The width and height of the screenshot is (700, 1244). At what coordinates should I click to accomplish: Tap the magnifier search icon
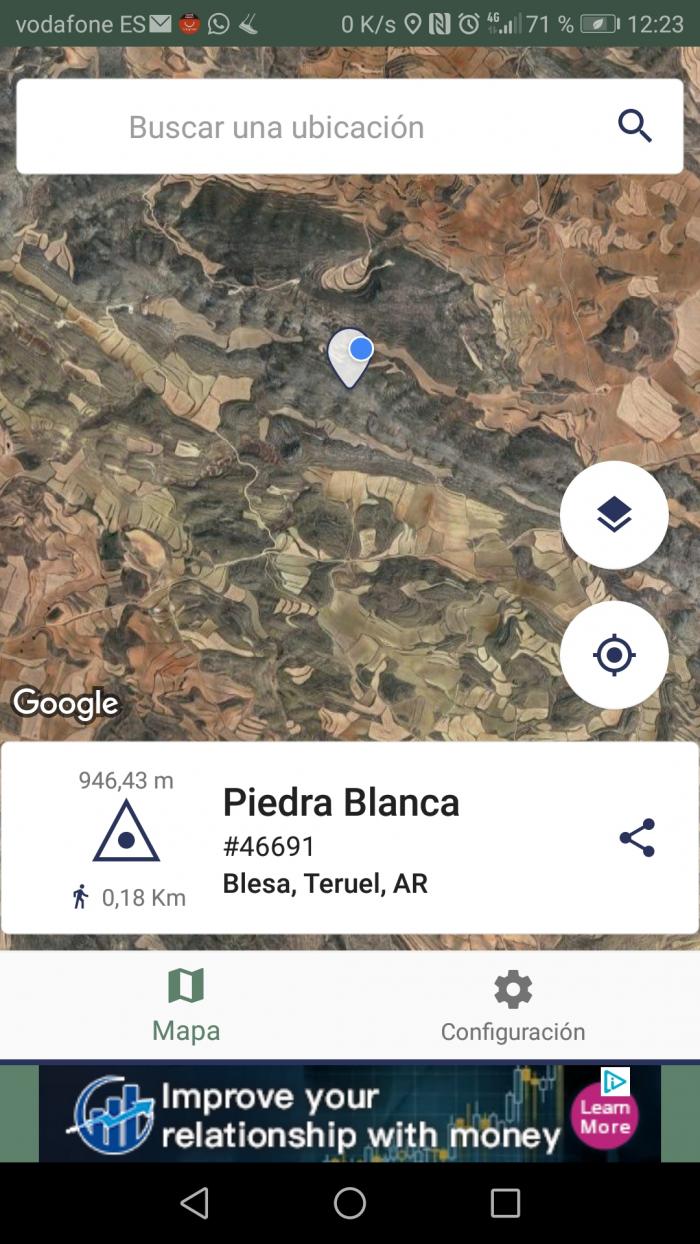click(635, 127)
